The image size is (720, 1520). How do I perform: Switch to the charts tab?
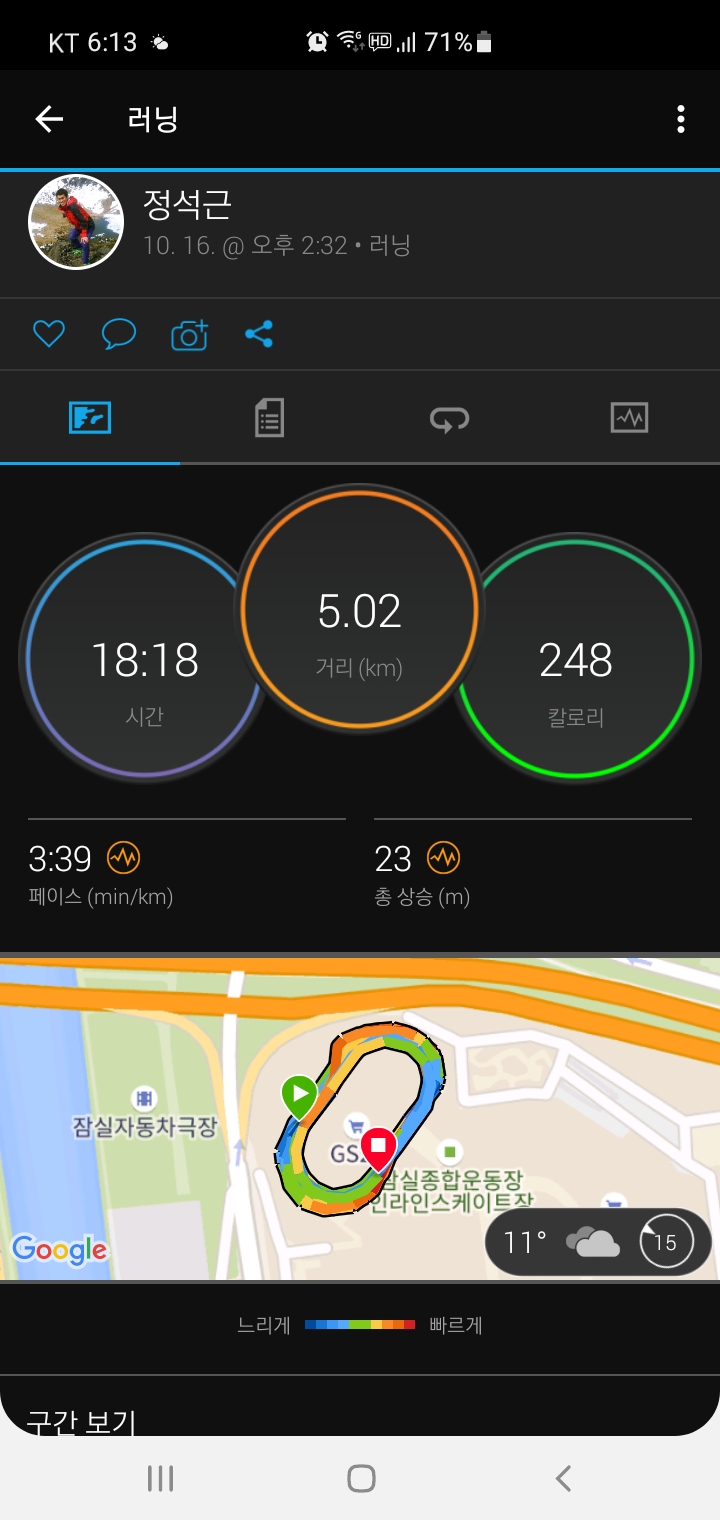pyautogui.click(x=629, y=417)
